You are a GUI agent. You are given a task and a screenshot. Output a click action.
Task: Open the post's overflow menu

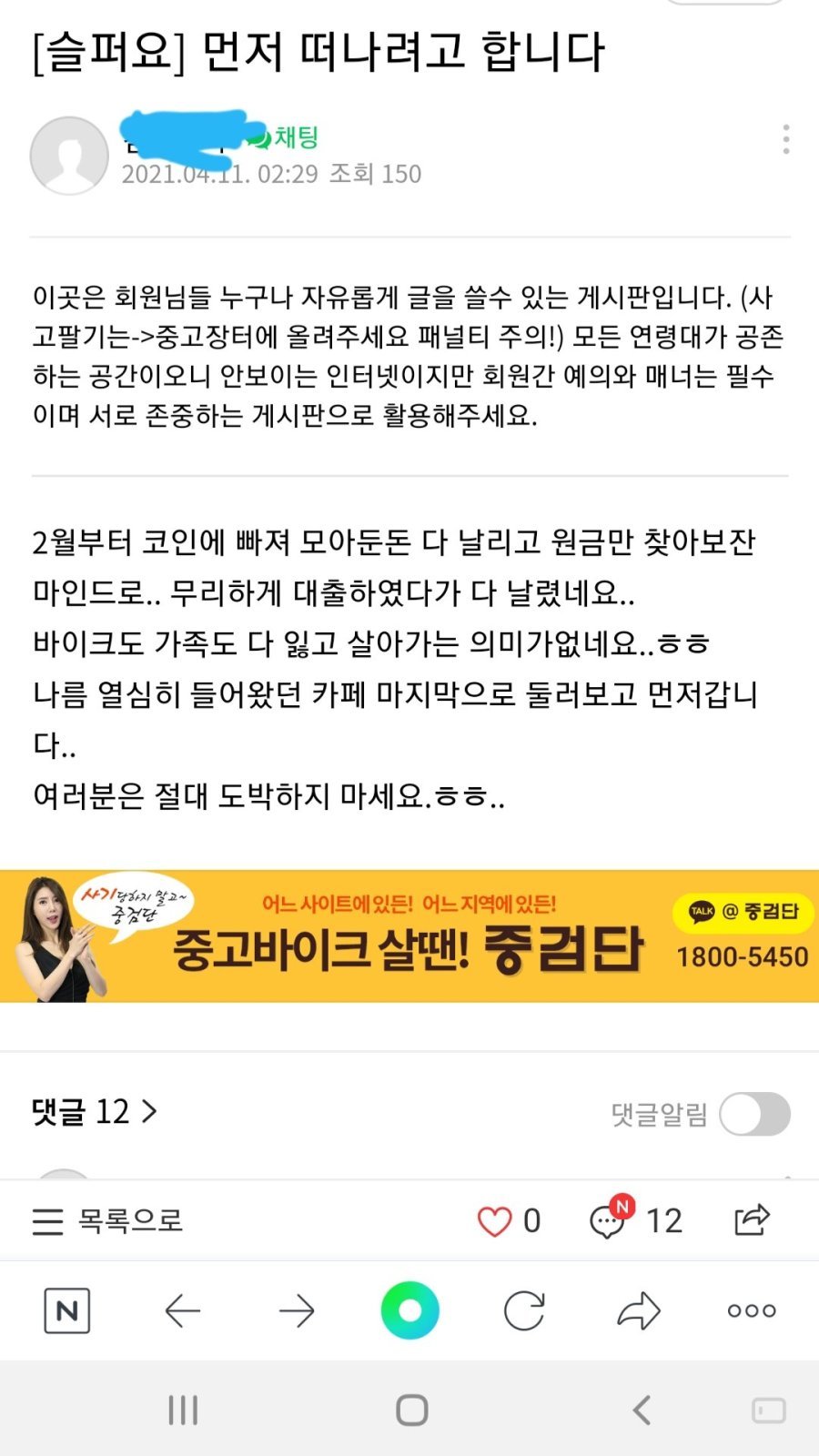(x=785, y=139)
